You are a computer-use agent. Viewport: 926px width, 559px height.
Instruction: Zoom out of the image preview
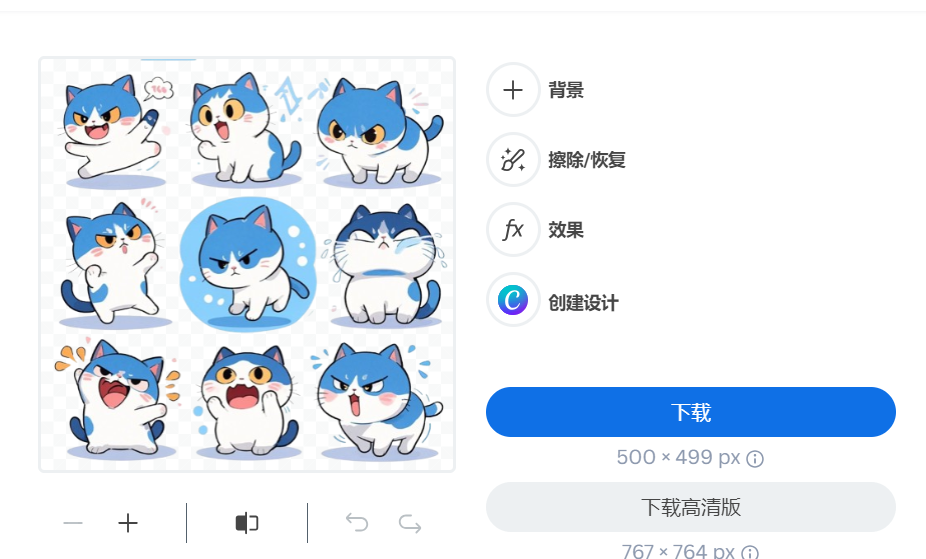point(73,523)
